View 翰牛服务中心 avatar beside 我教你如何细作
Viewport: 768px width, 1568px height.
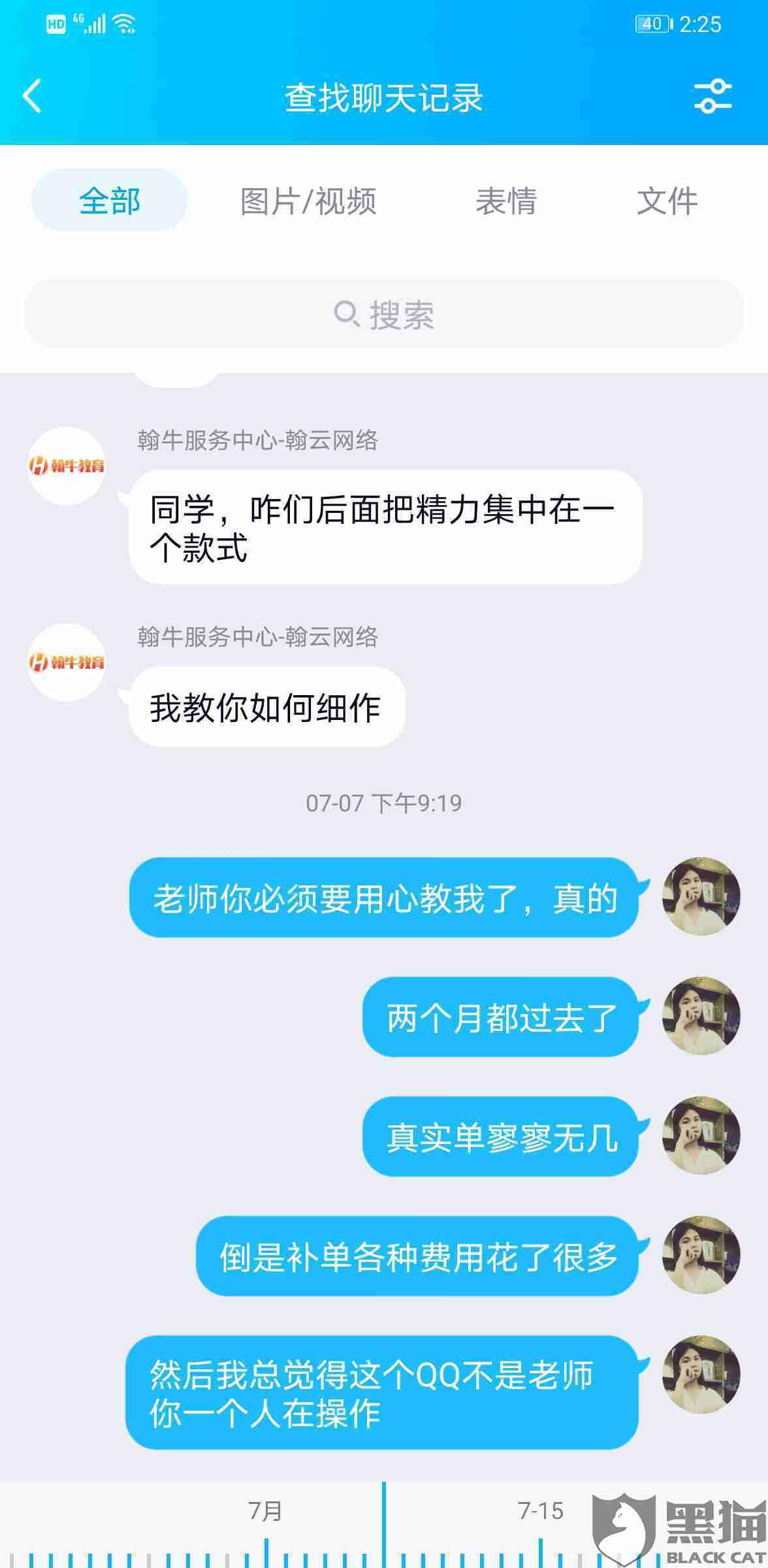tap(67, 662)
